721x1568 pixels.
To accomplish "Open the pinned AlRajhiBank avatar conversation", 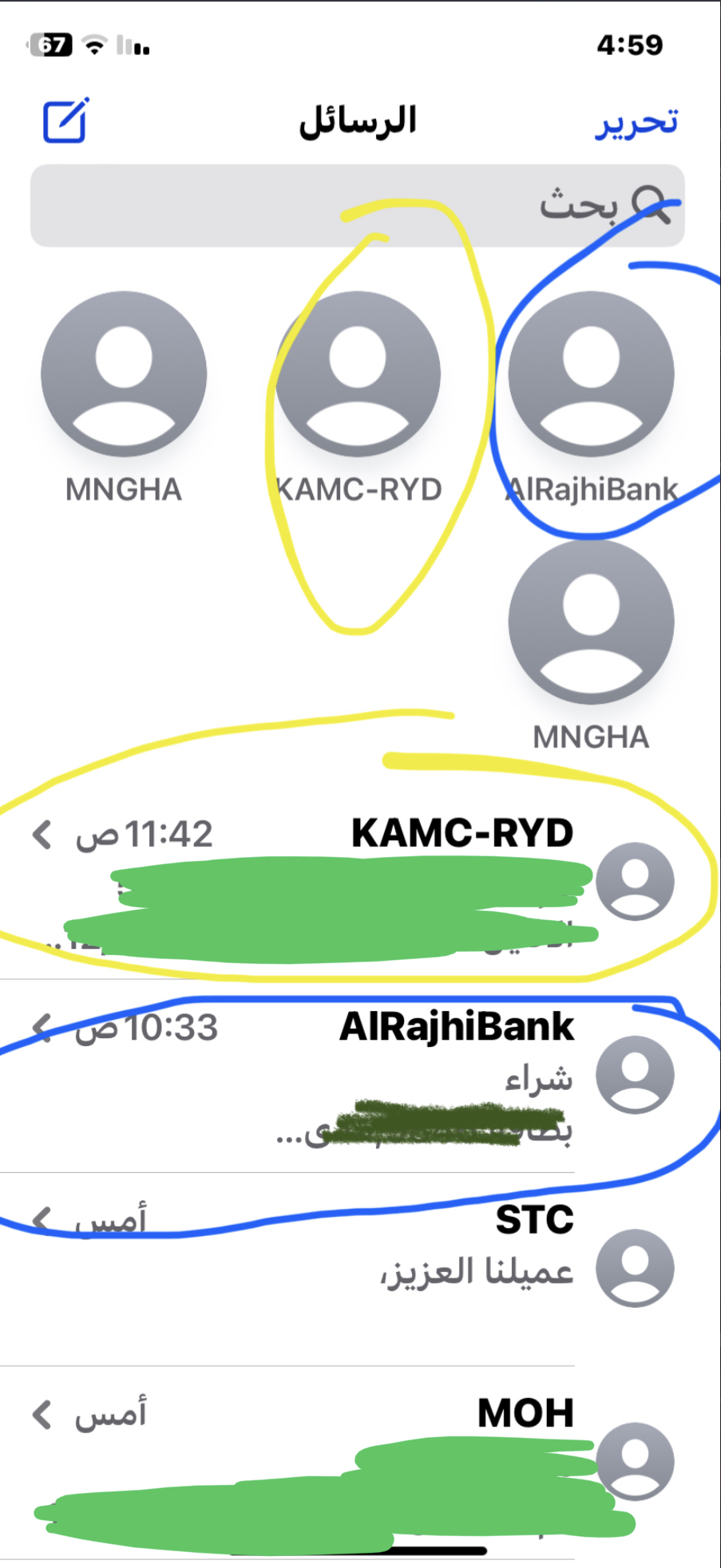I will [x=591, y=375].
